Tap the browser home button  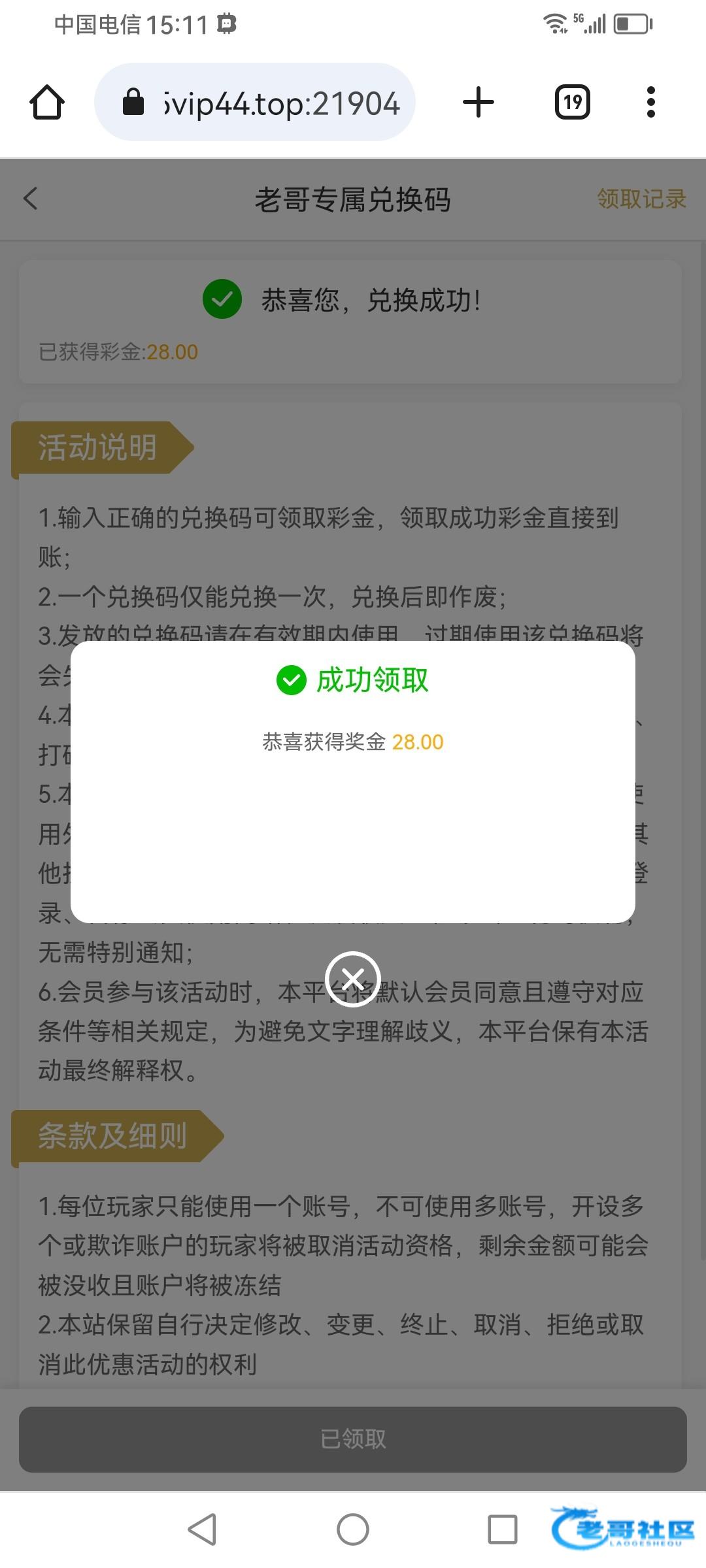[x=47, y=103]
